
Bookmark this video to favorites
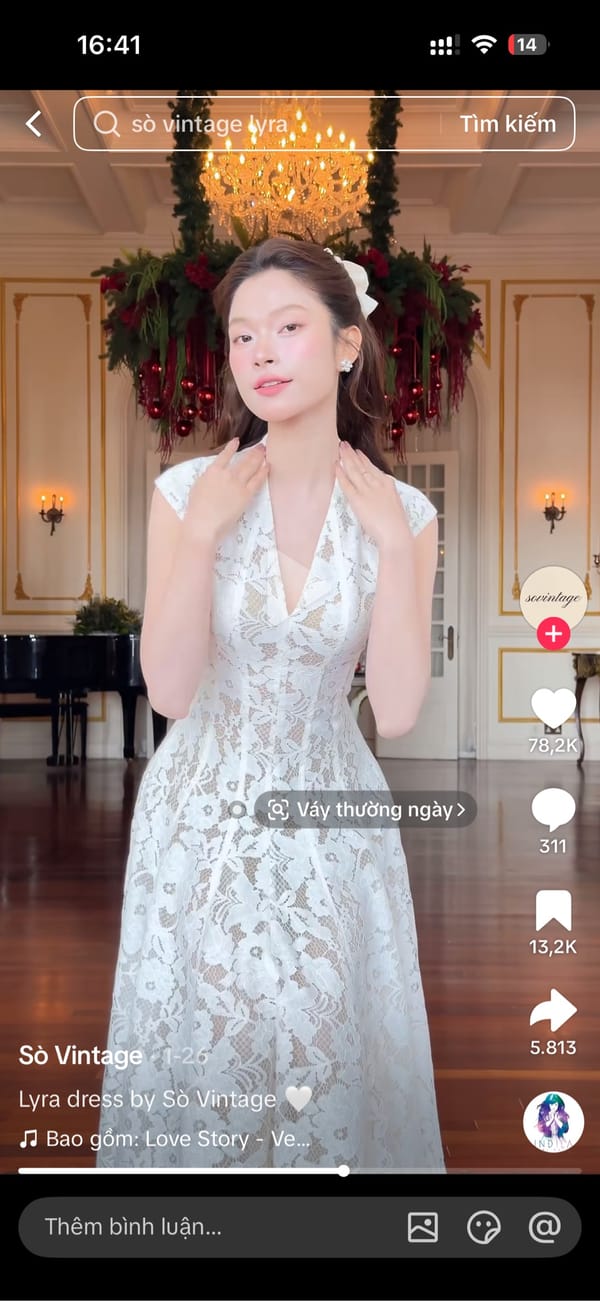(x=553, y=910)
